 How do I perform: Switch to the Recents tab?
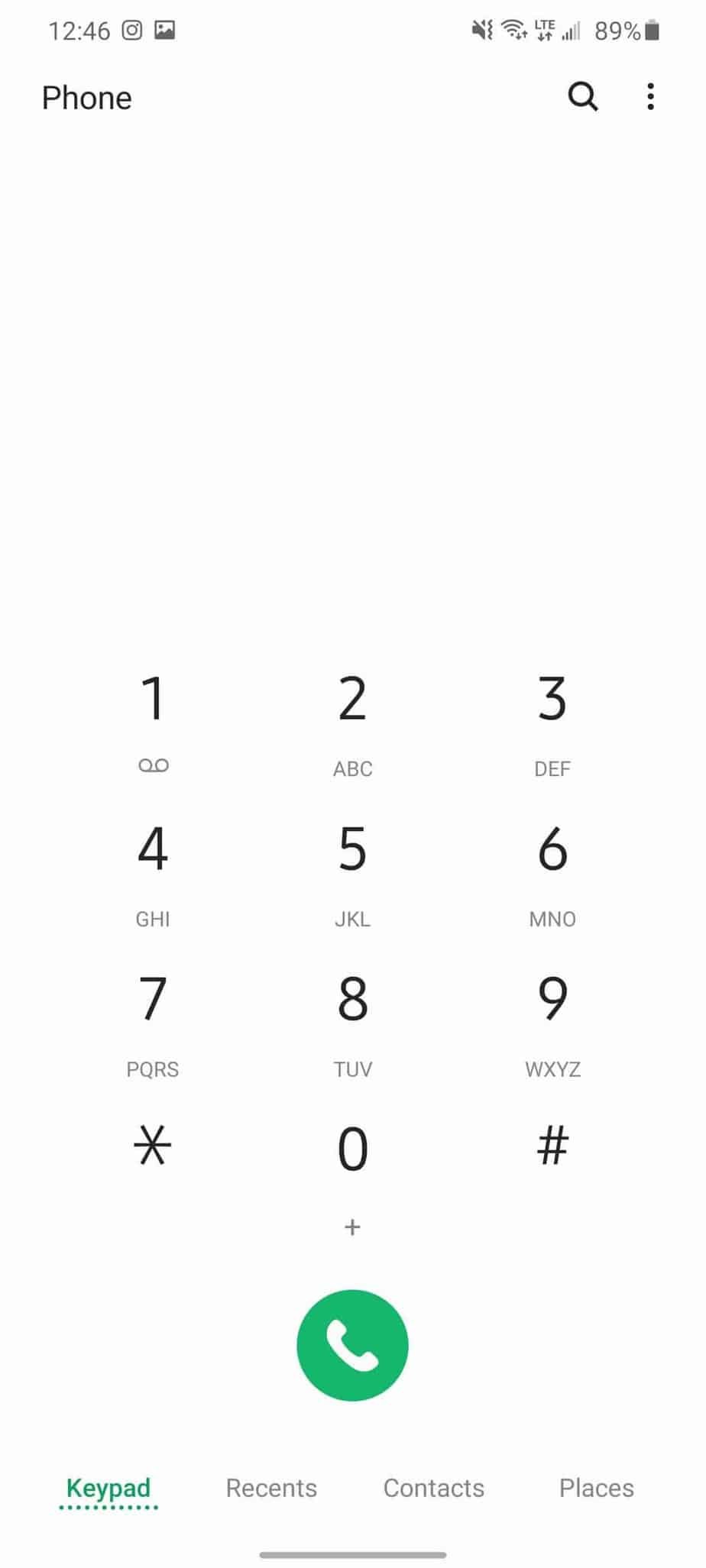tap(271, 1487)
